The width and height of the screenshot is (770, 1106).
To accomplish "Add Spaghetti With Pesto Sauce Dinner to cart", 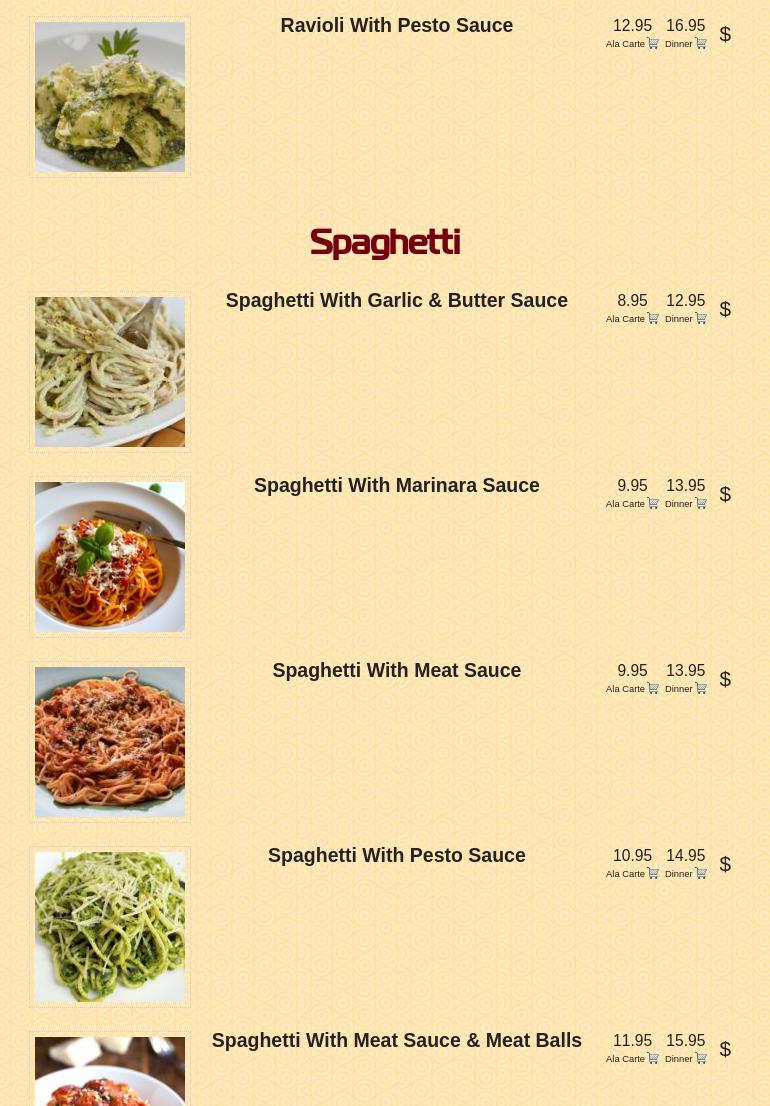I will coord(700,873).
